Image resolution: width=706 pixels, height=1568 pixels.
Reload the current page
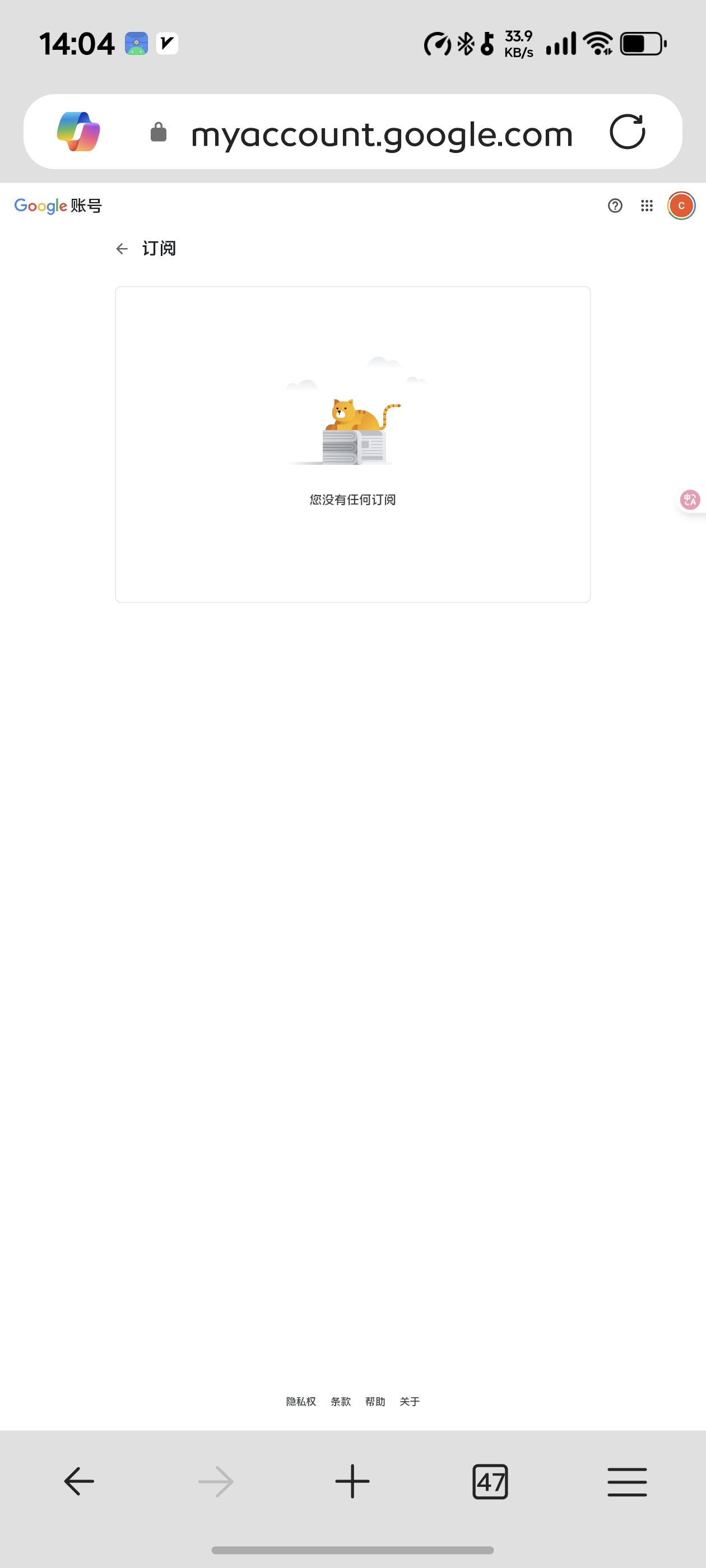(627, 132)
